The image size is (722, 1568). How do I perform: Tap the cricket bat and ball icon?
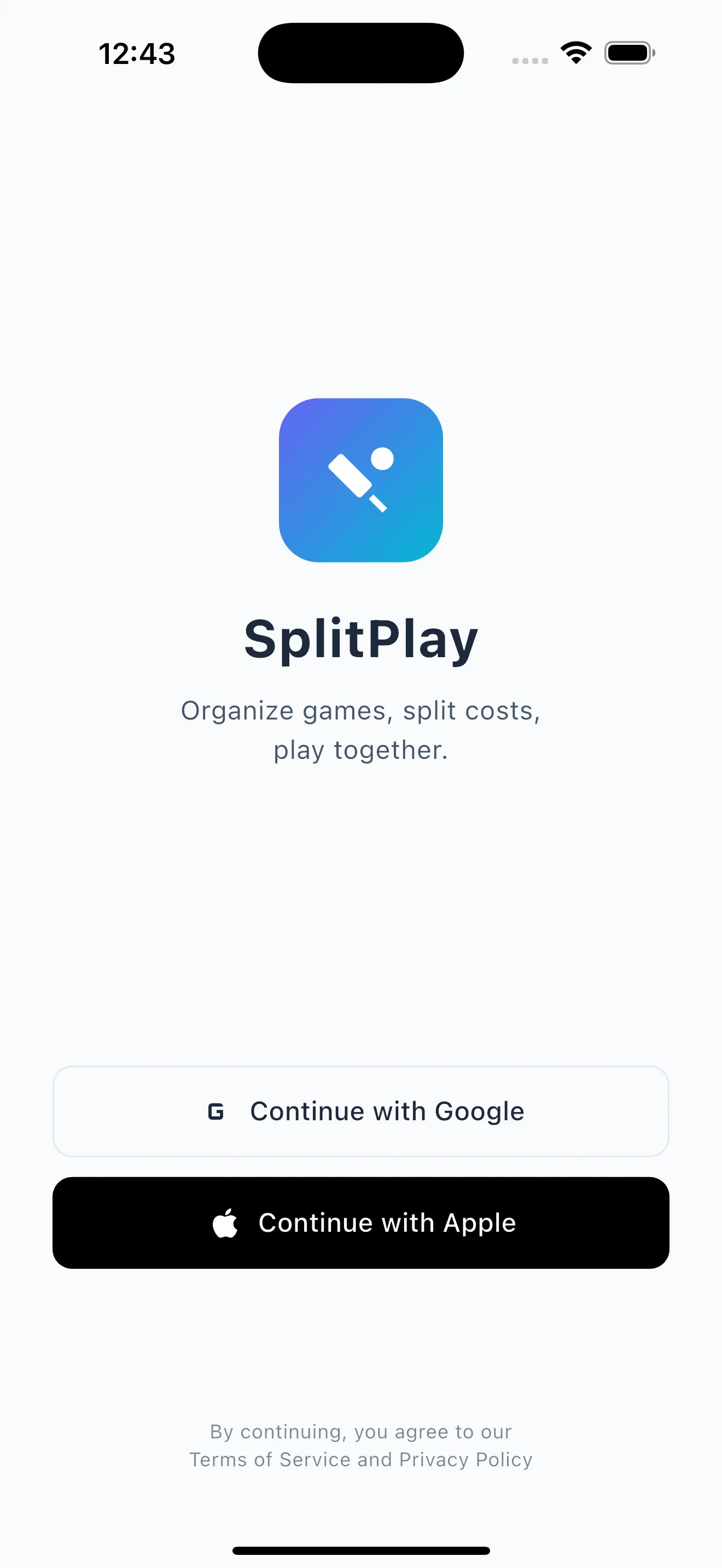pos(360,482)
